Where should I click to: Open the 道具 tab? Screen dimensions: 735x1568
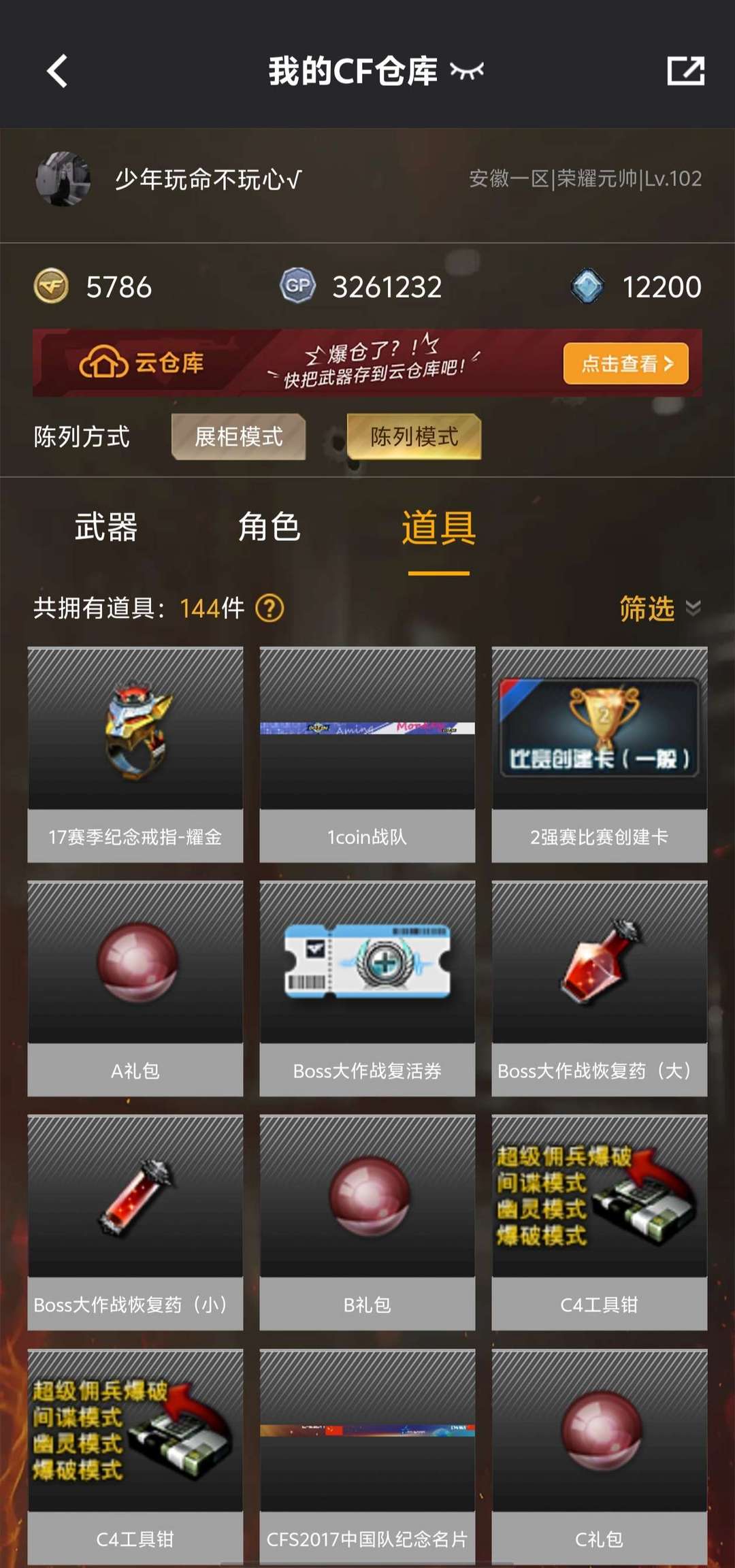tap(439, 527)
